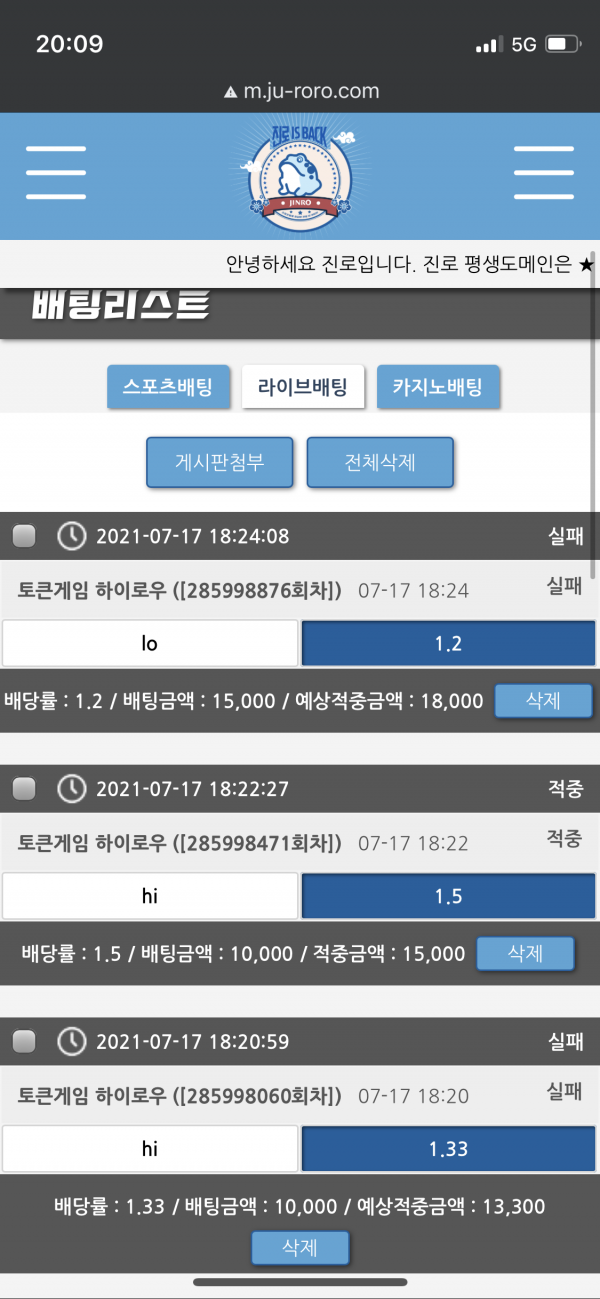
Task: Tap 전체삭제 to delete all bets
Action: (x=380, y=462)
